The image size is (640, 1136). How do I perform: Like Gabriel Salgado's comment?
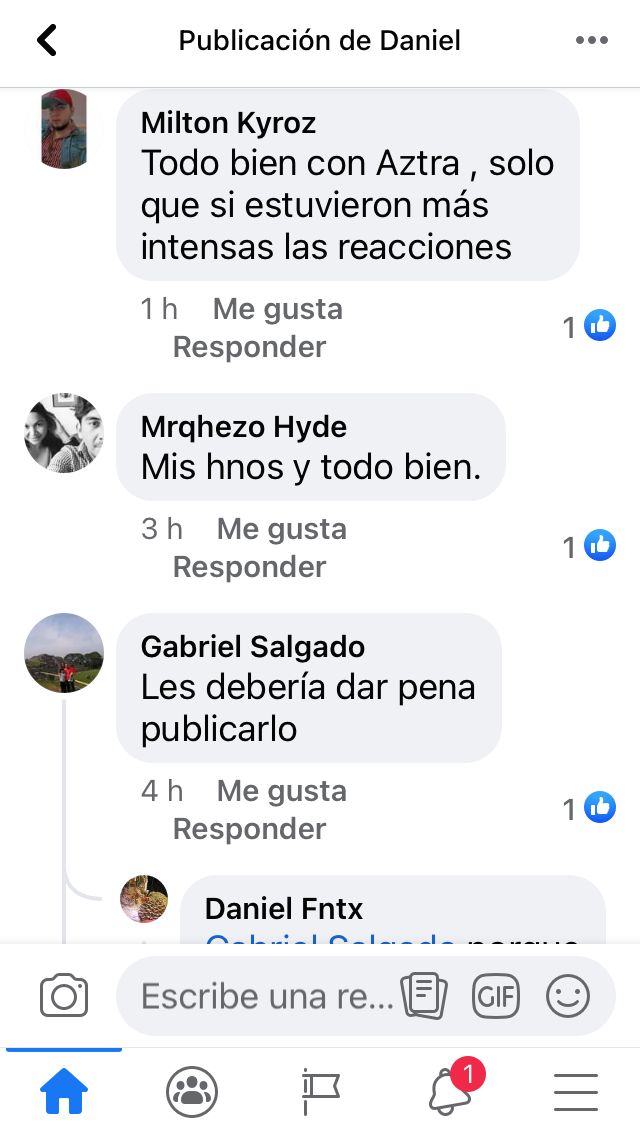point(281,791)
